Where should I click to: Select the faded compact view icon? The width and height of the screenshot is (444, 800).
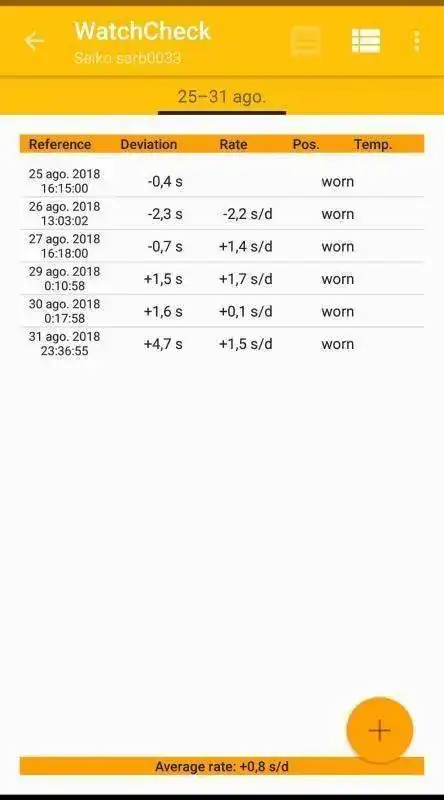306,41
